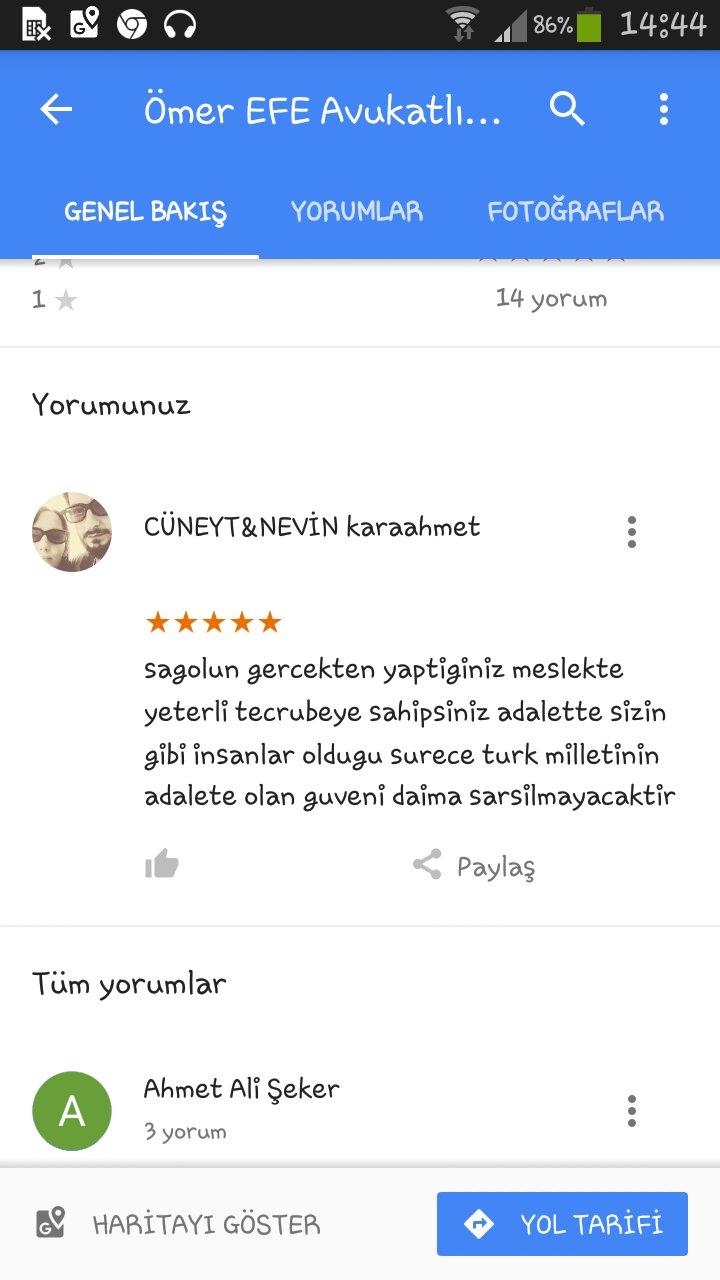Open options for CÜNEYT&NEVİN karaahmet's review
720x1280 pixels.
pyautogui.click(x=631, y=532)
